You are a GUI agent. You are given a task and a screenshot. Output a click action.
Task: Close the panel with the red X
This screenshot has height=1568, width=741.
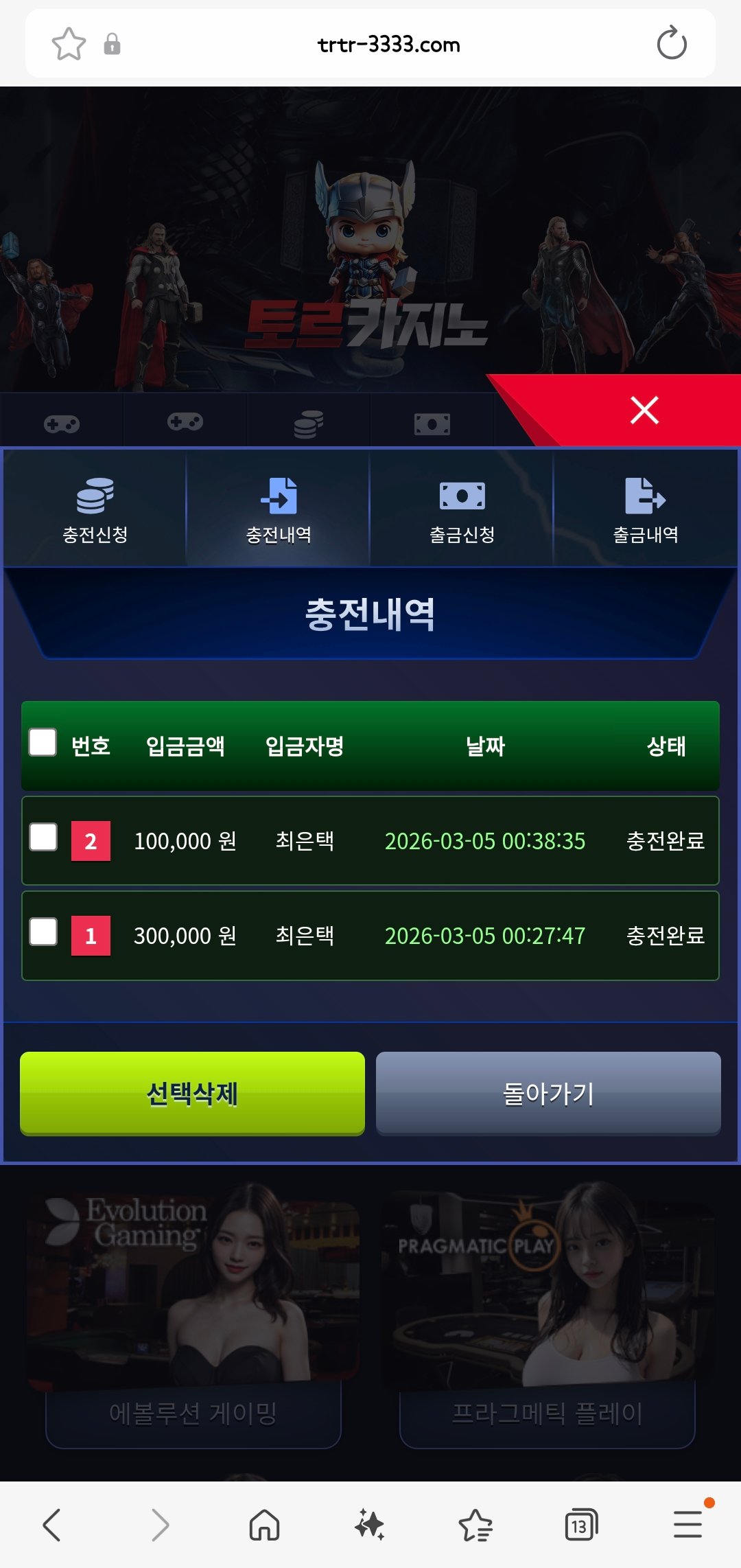644,411
